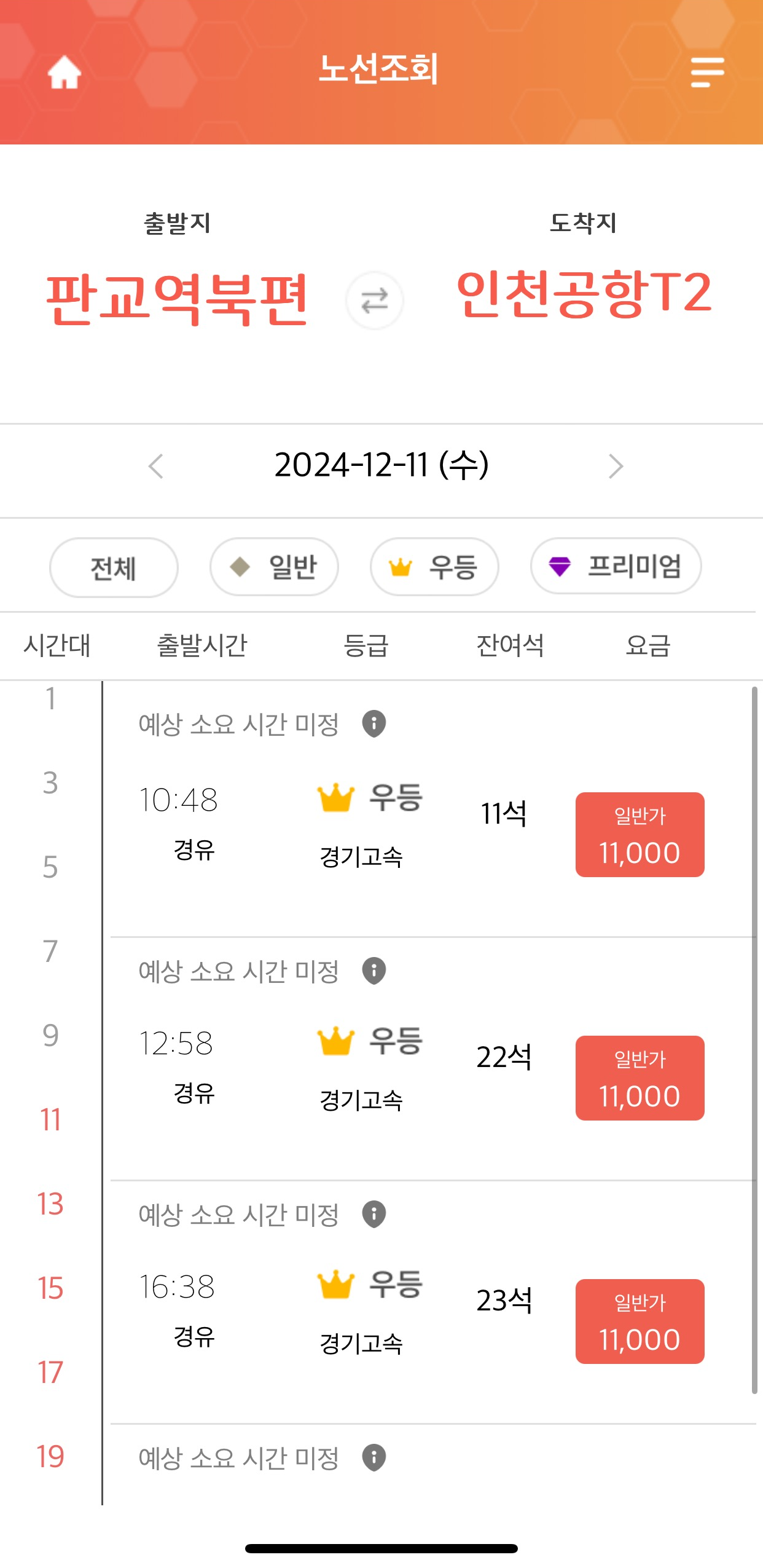Viewport: 763px width, 1568px height.
Task: Select the 일반가 11,000 fare for the 16:38 bus
Action: (x=640, y=1318)
